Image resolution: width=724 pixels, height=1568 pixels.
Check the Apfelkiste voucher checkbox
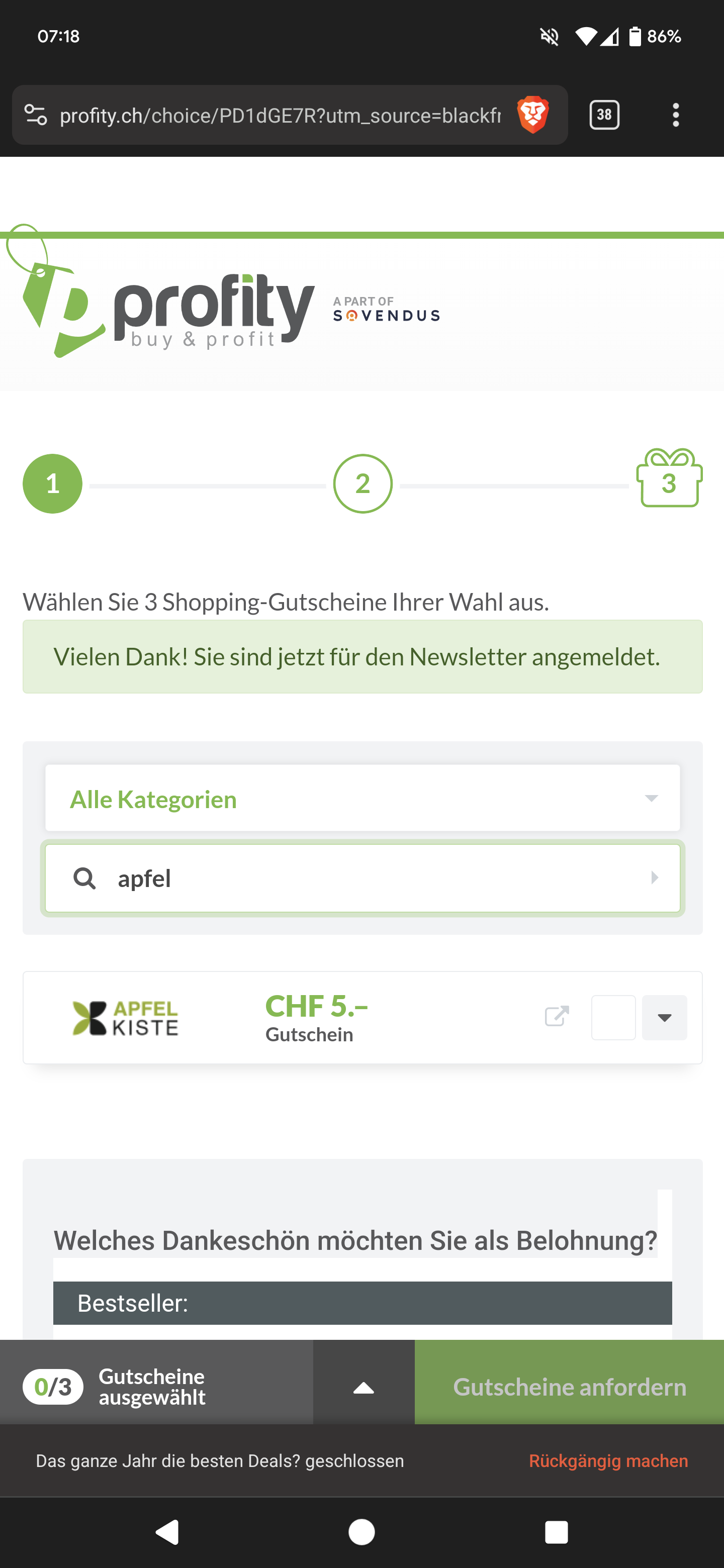click(613, 1017)
